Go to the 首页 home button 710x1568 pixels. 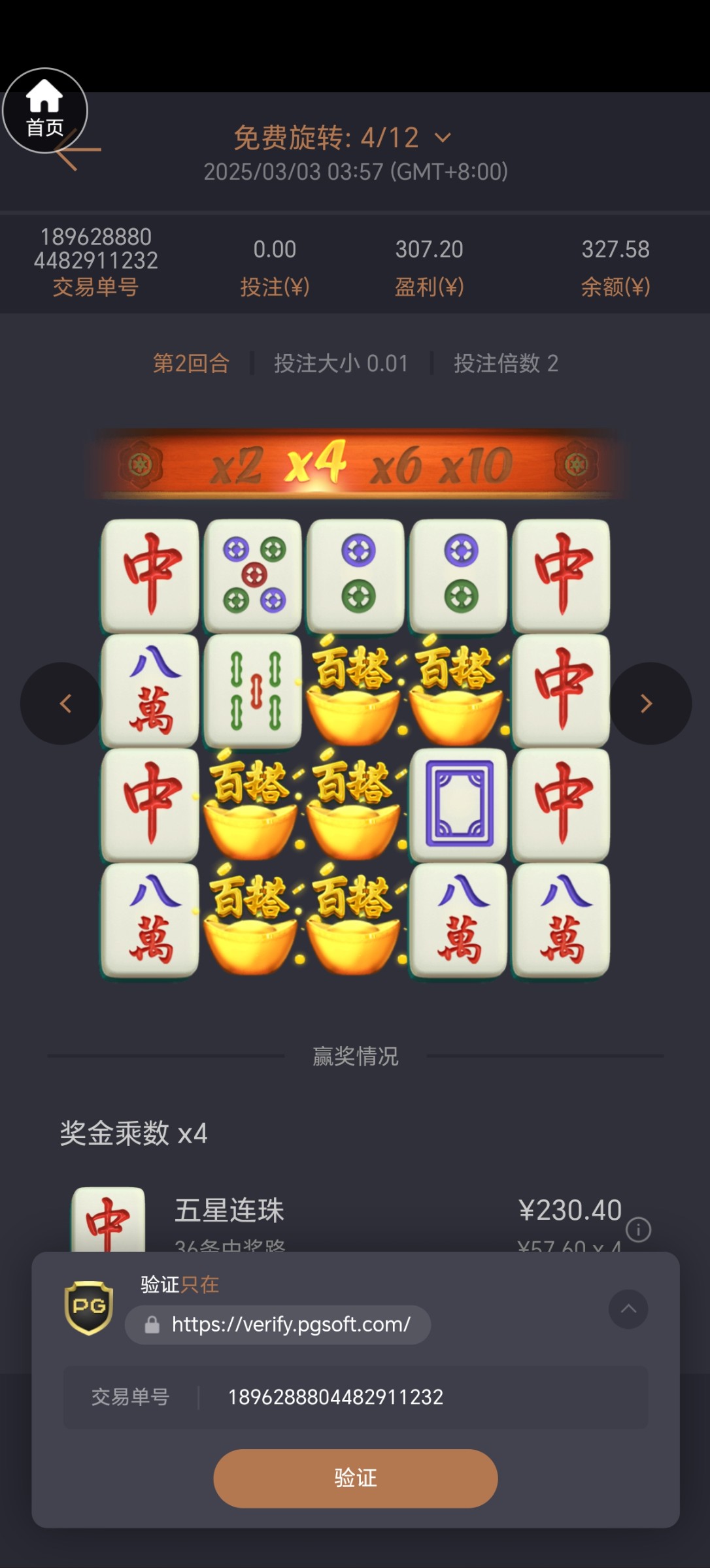[44, 108]
